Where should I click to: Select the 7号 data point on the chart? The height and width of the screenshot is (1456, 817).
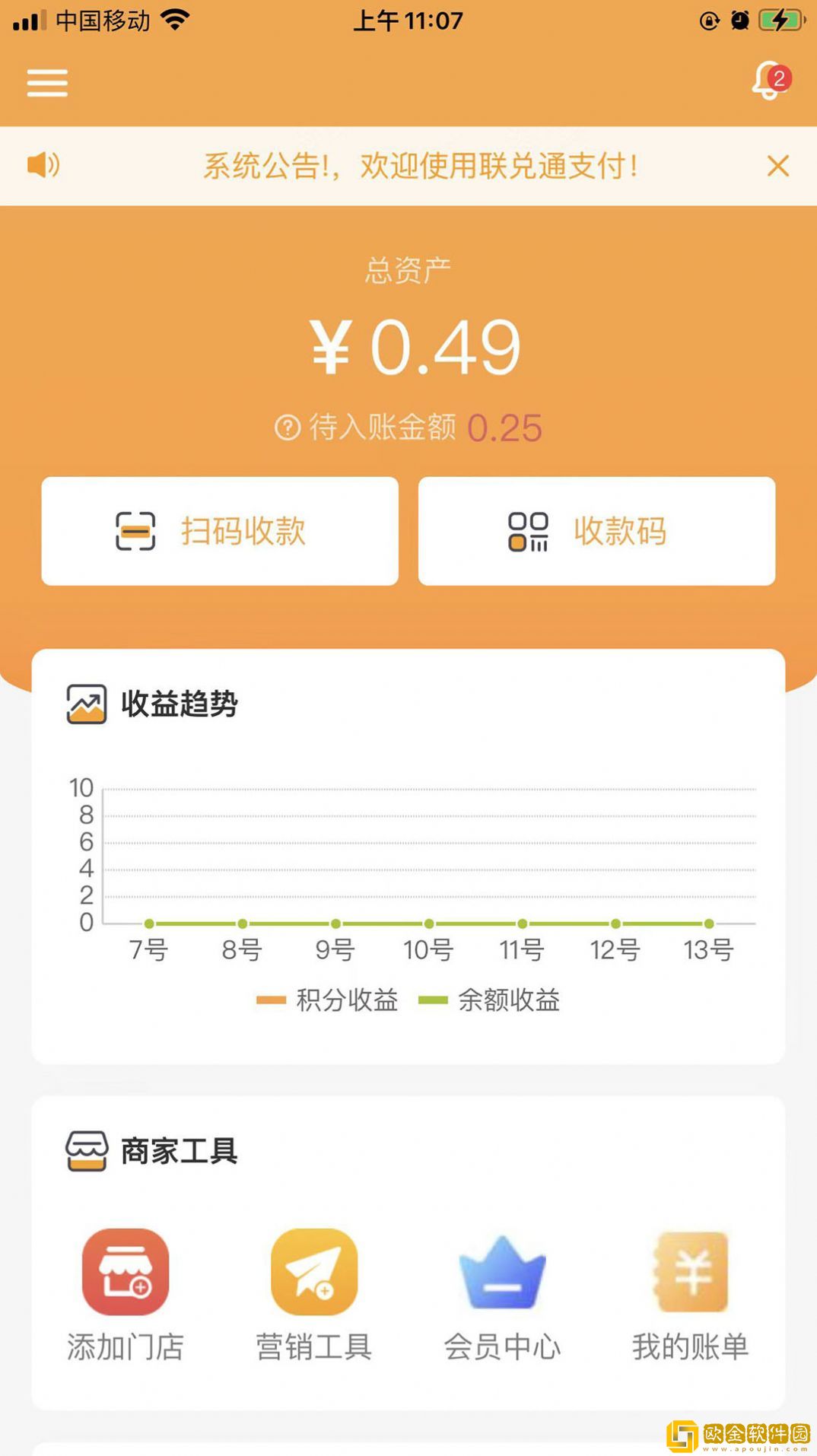coord(149,923)
